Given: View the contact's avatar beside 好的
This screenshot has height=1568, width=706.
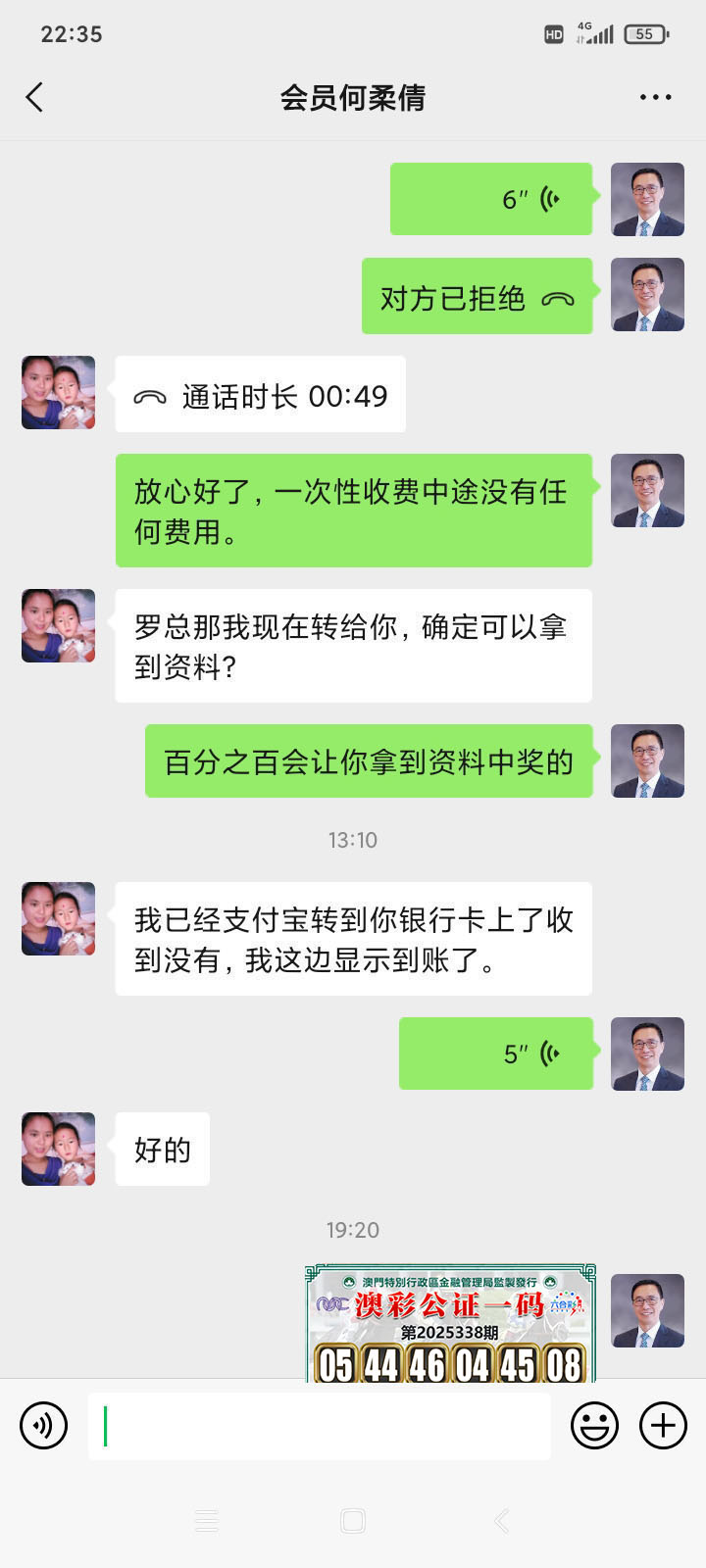Looking at the screenshot, I should click(x=59, y=1149).
